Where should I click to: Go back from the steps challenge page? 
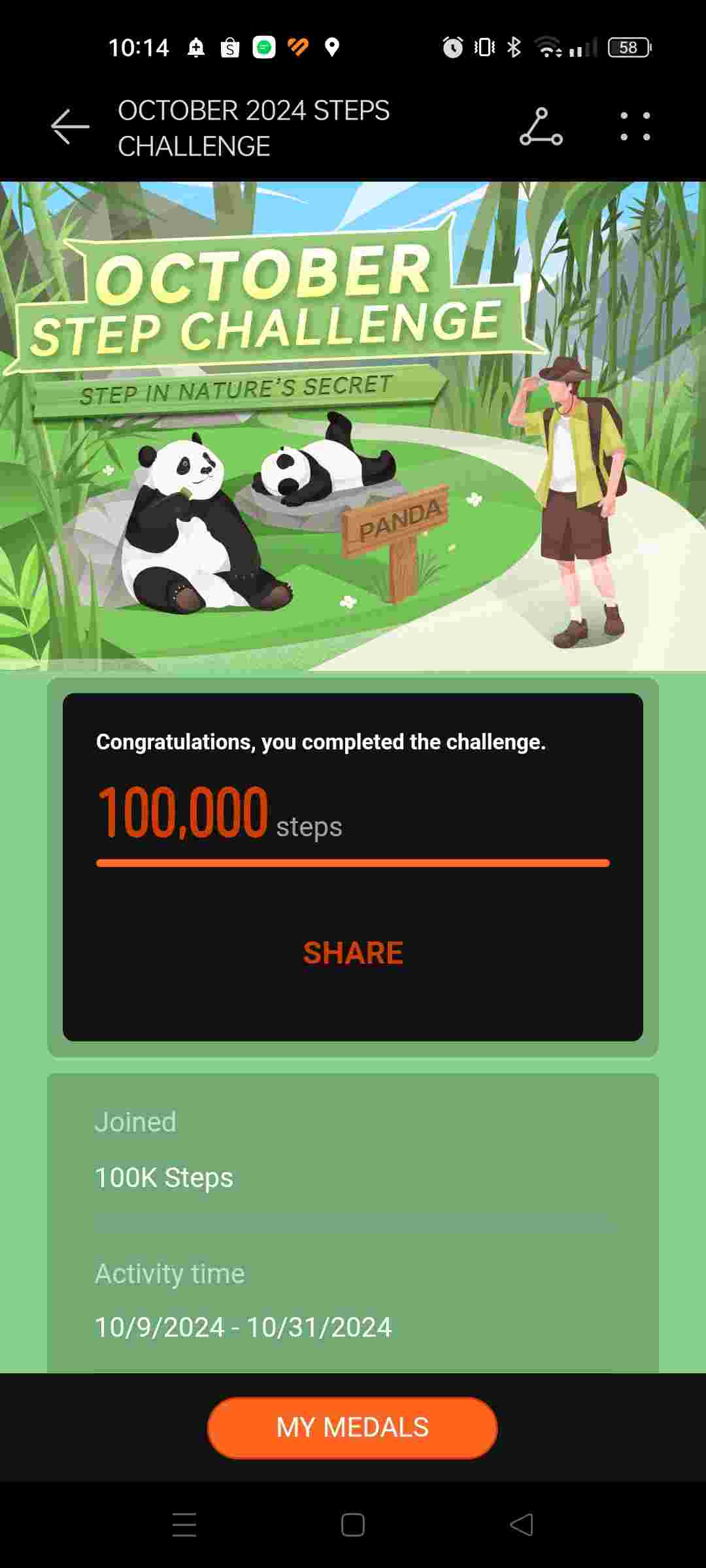[70, 127]
